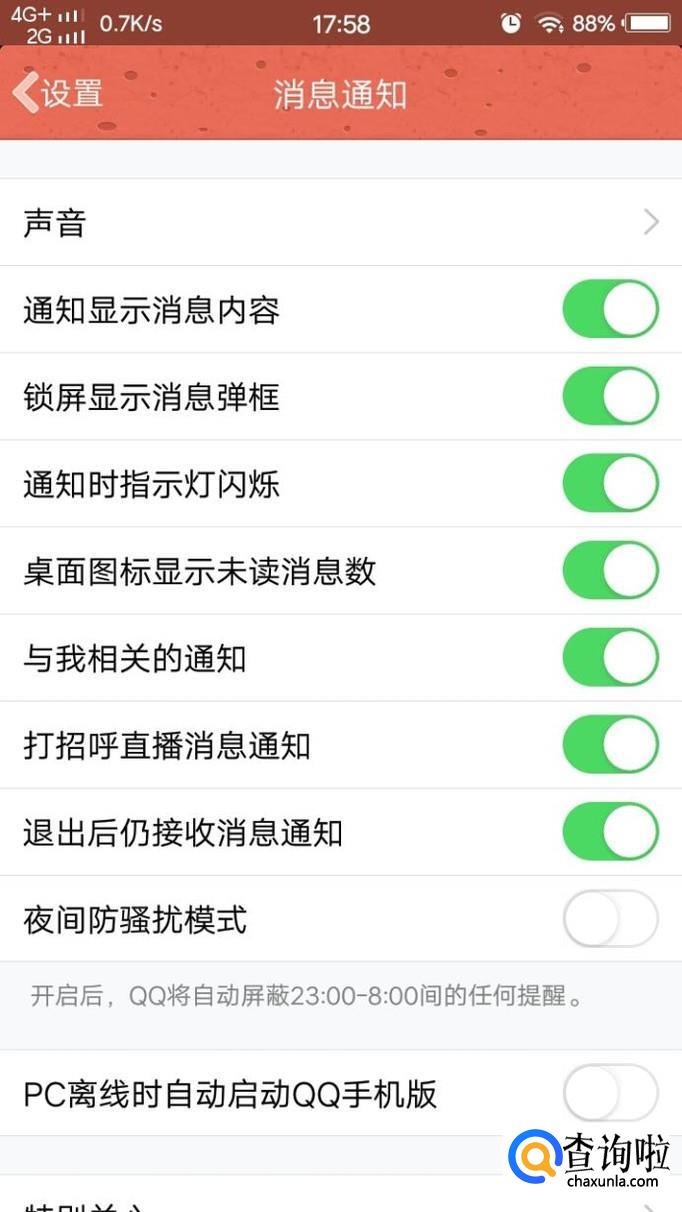Go back to 设置
Image resolution: width=682 pixels, height=1212 pixels.
click(58, 93)
